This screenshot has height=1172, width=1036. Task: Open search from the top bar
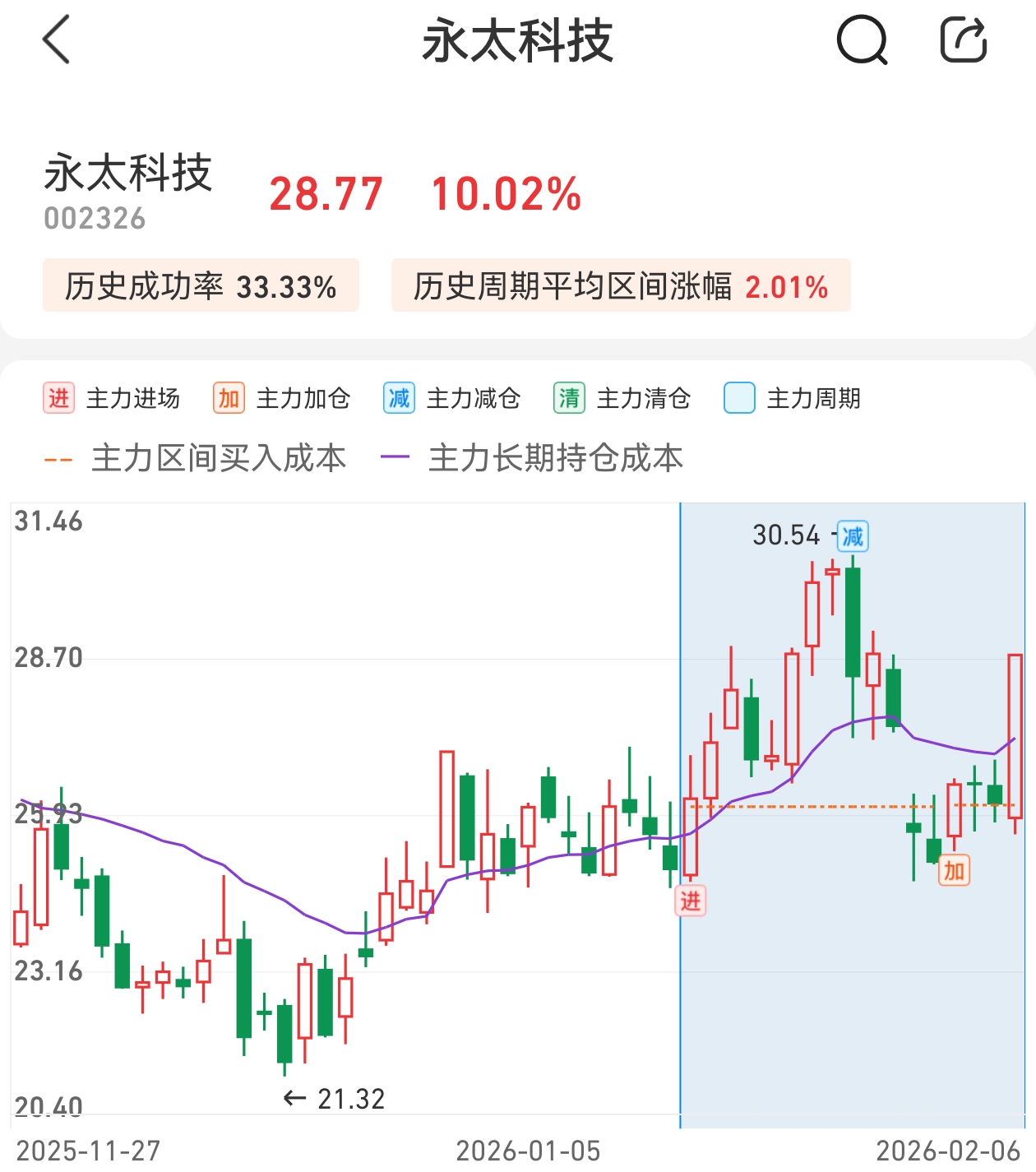862,40
